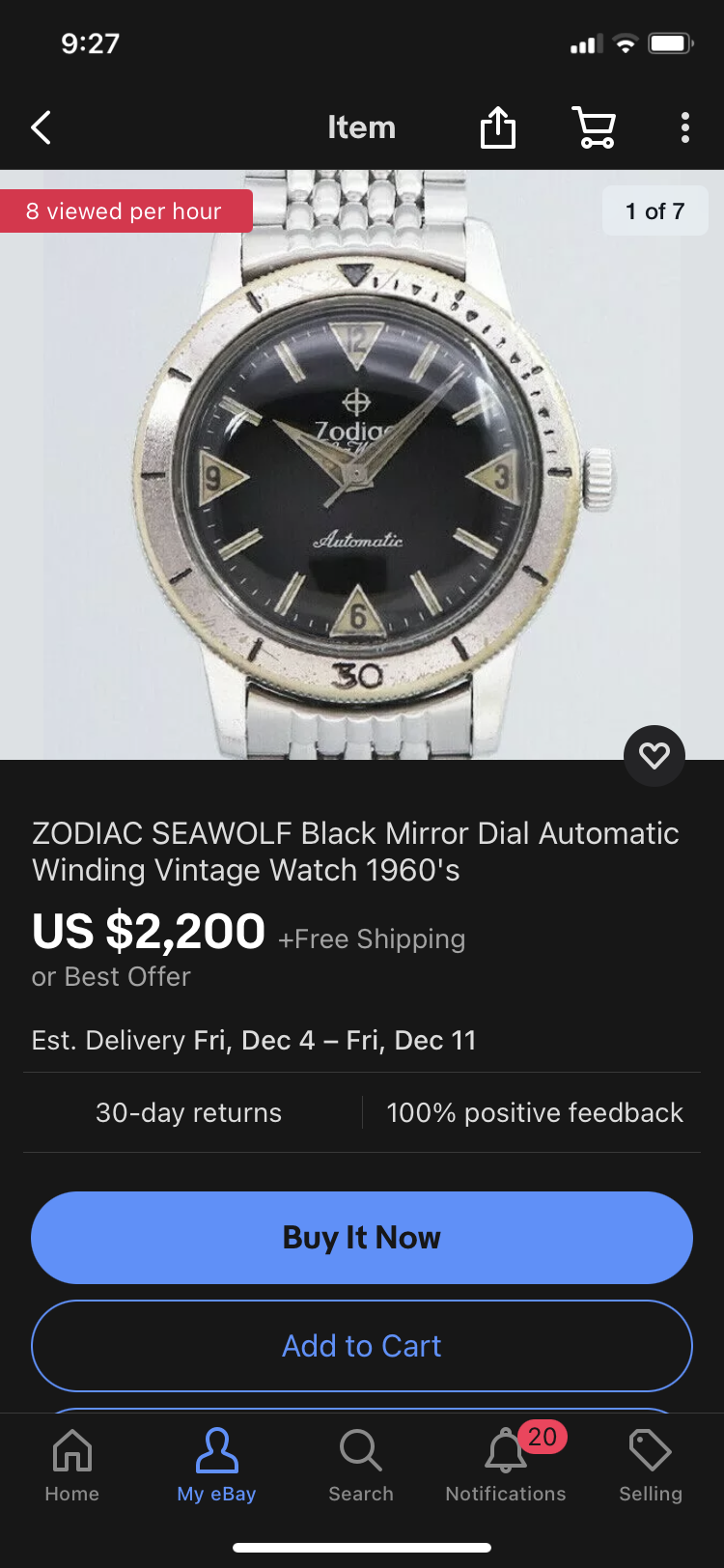Switch to the Home tab

click(x=72, y=1466)
